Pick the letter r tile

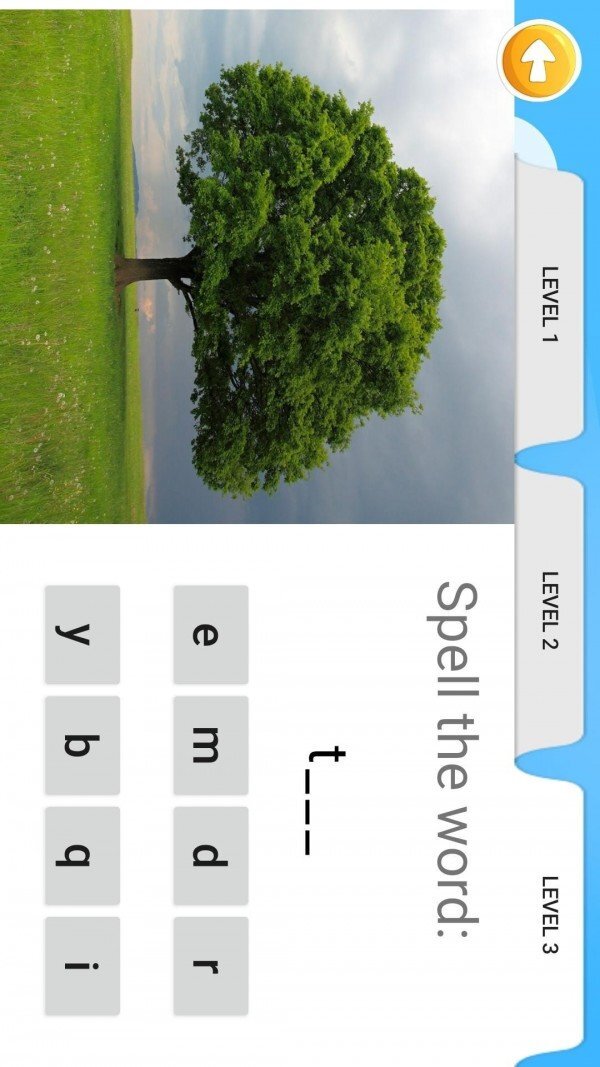pos(210,965)
